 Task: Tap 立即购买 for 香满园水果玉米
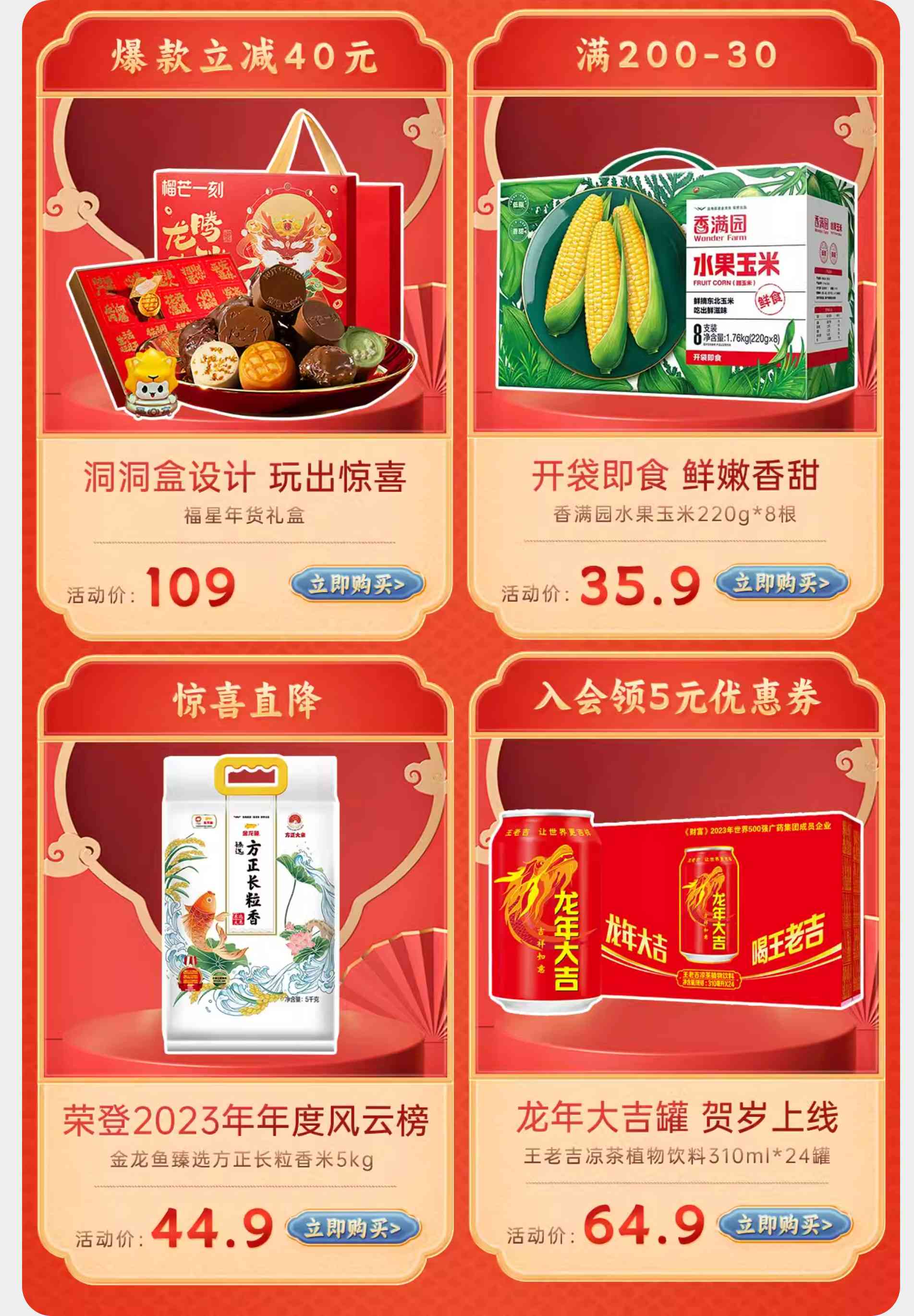click(782, 583)
